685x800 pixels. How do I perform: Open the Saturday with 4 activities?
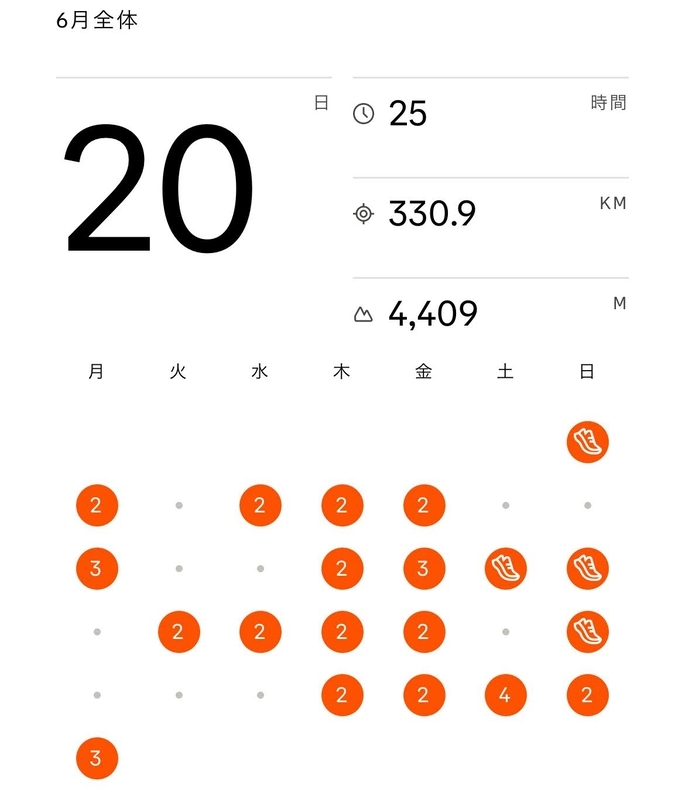505,695
